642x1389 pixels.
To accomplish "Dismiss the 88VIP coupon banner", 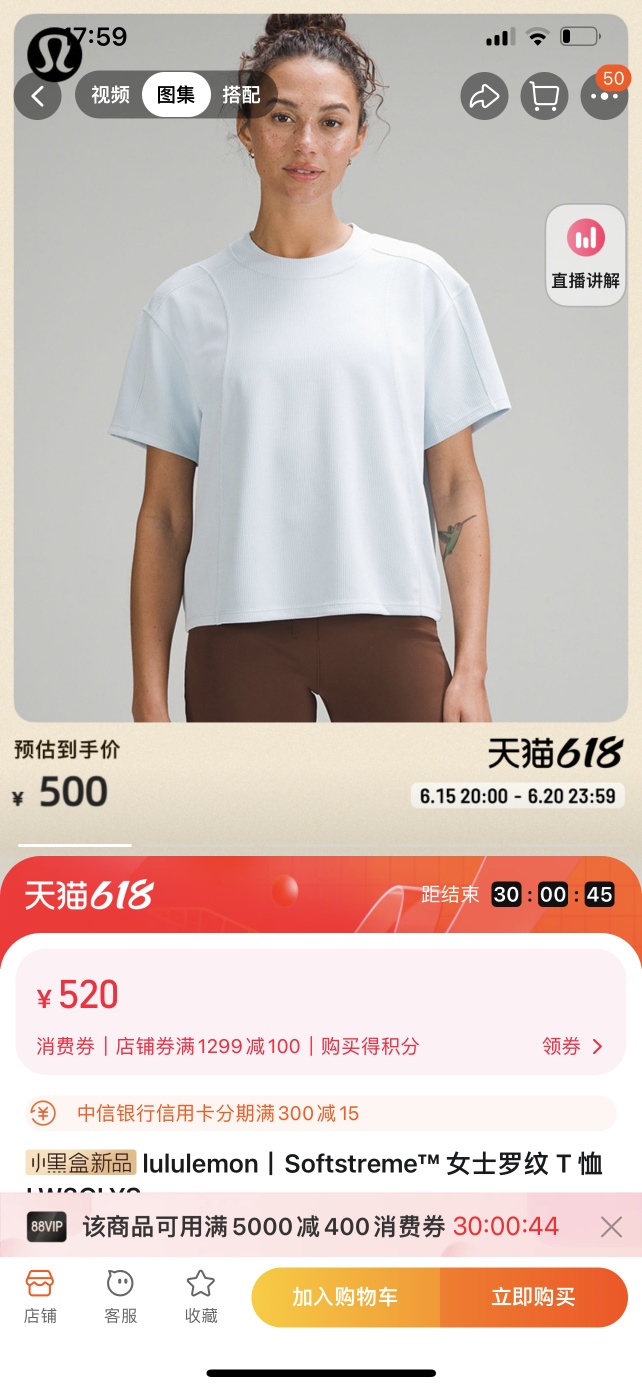I will (611, 1227).
